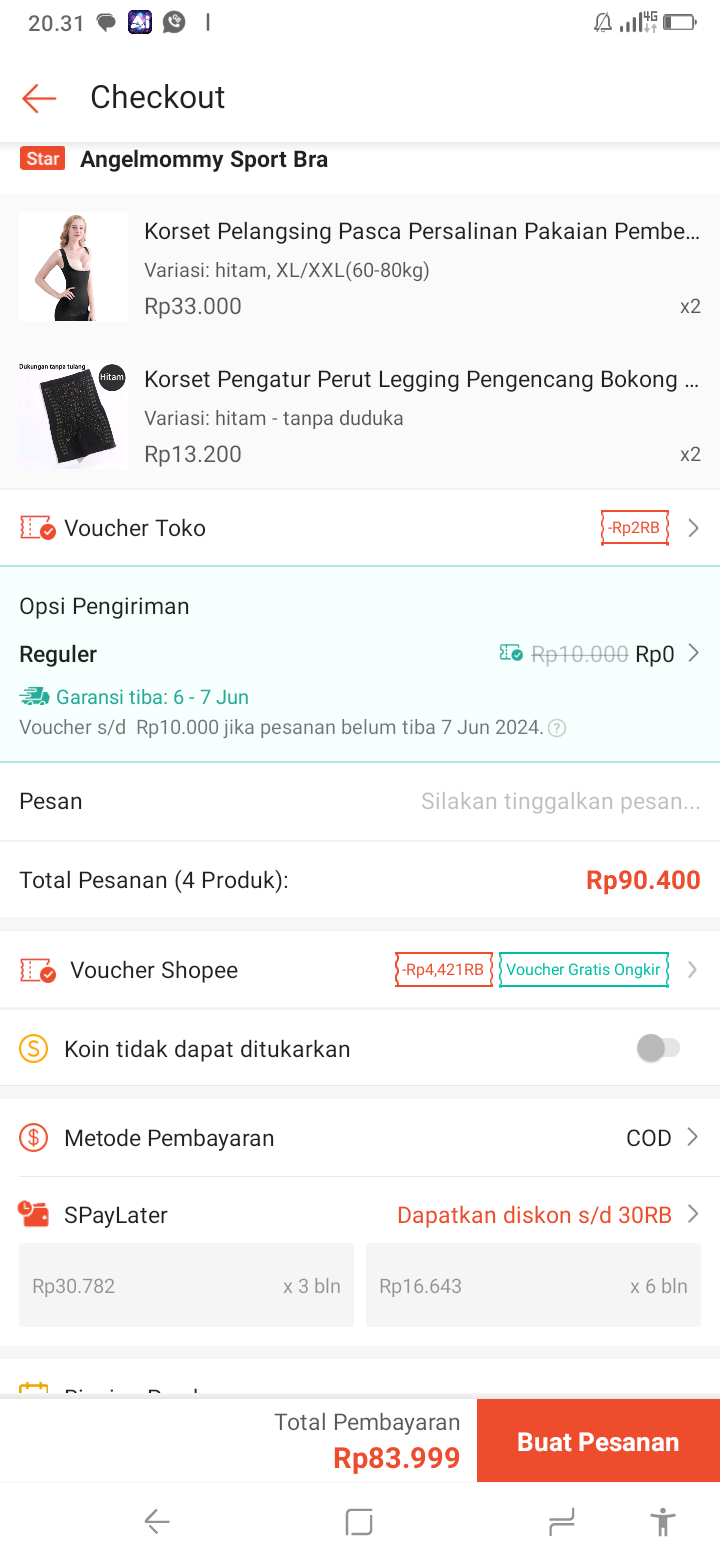The height and width of the screenshot is (1560, 720).
Task: Tap the Buat Pesanan button
Action: click(598, 1442)
